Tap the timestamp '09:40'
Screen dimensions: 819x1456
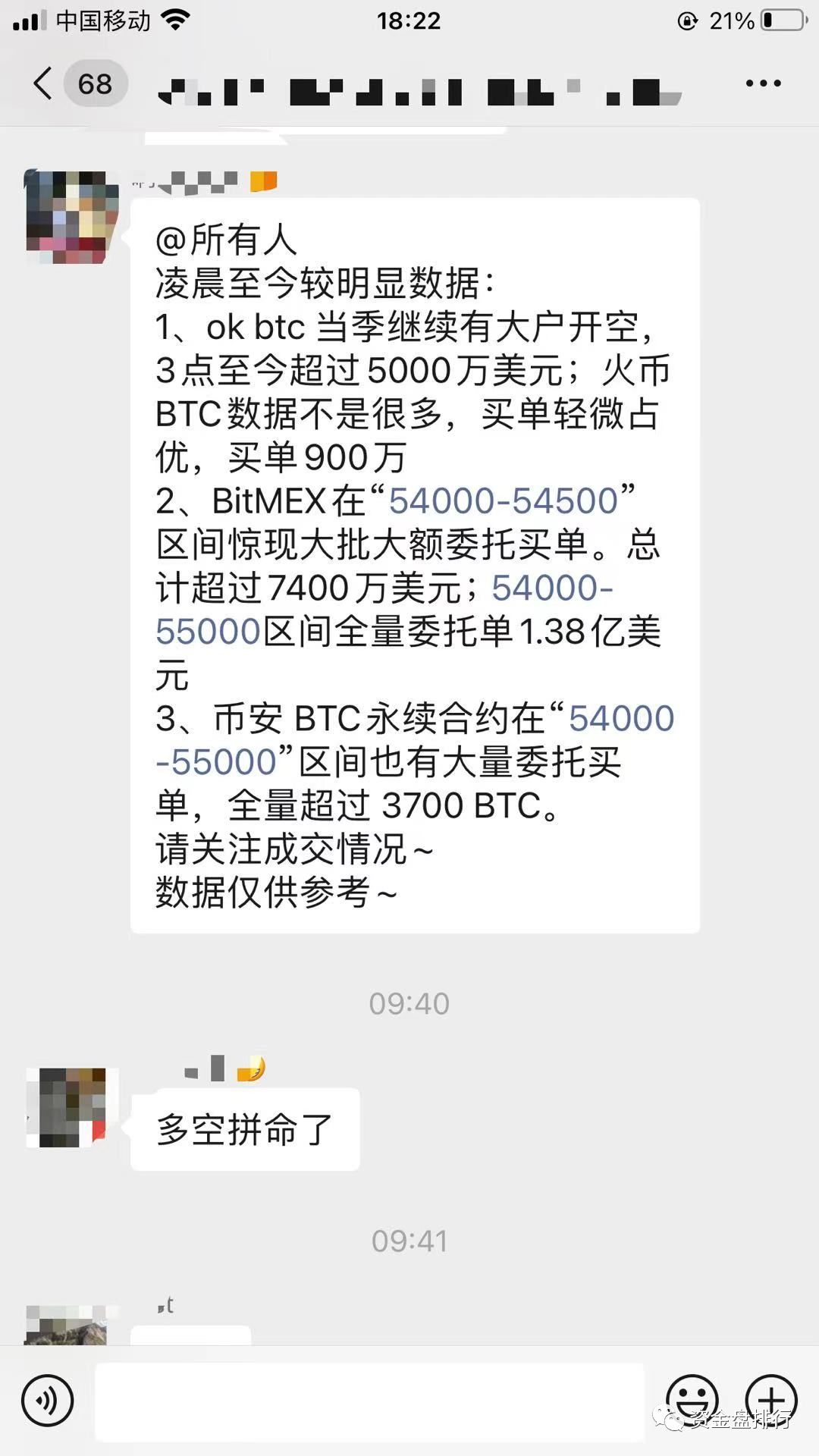[x=409, y=1003]
